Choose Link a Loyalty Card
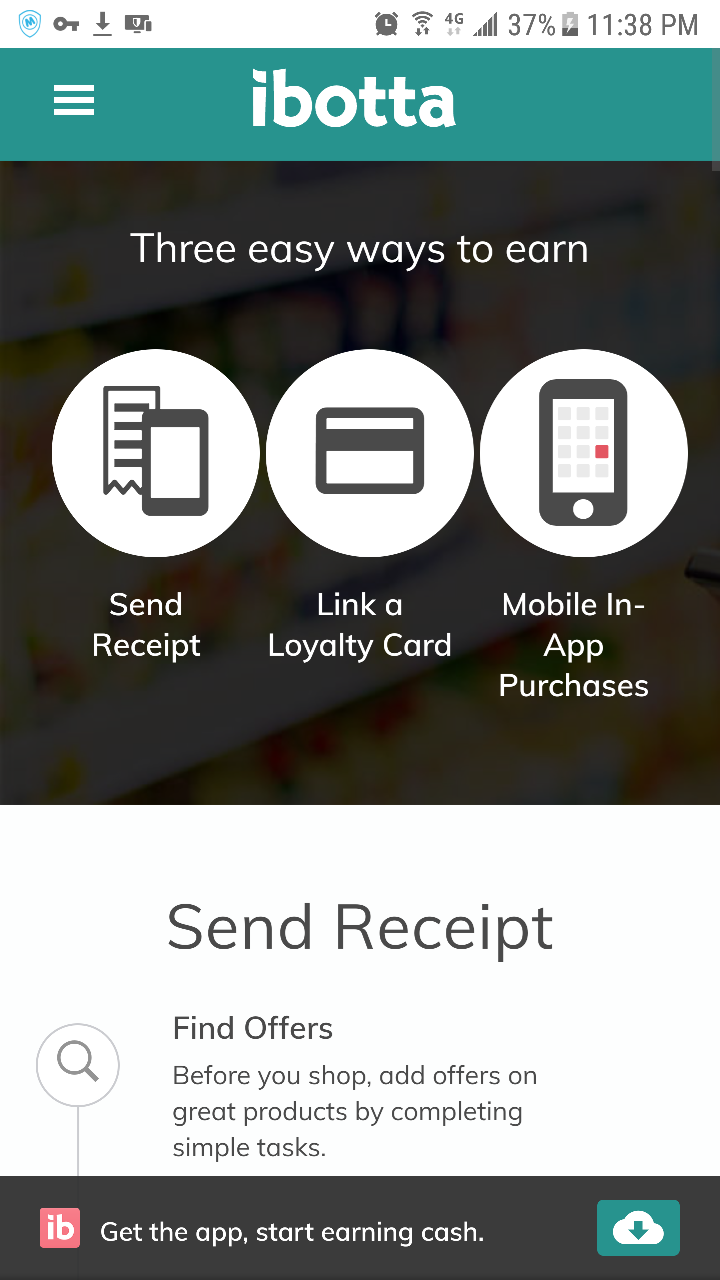The width and height of the screenshot is (720, 1280). click(369, 453)
